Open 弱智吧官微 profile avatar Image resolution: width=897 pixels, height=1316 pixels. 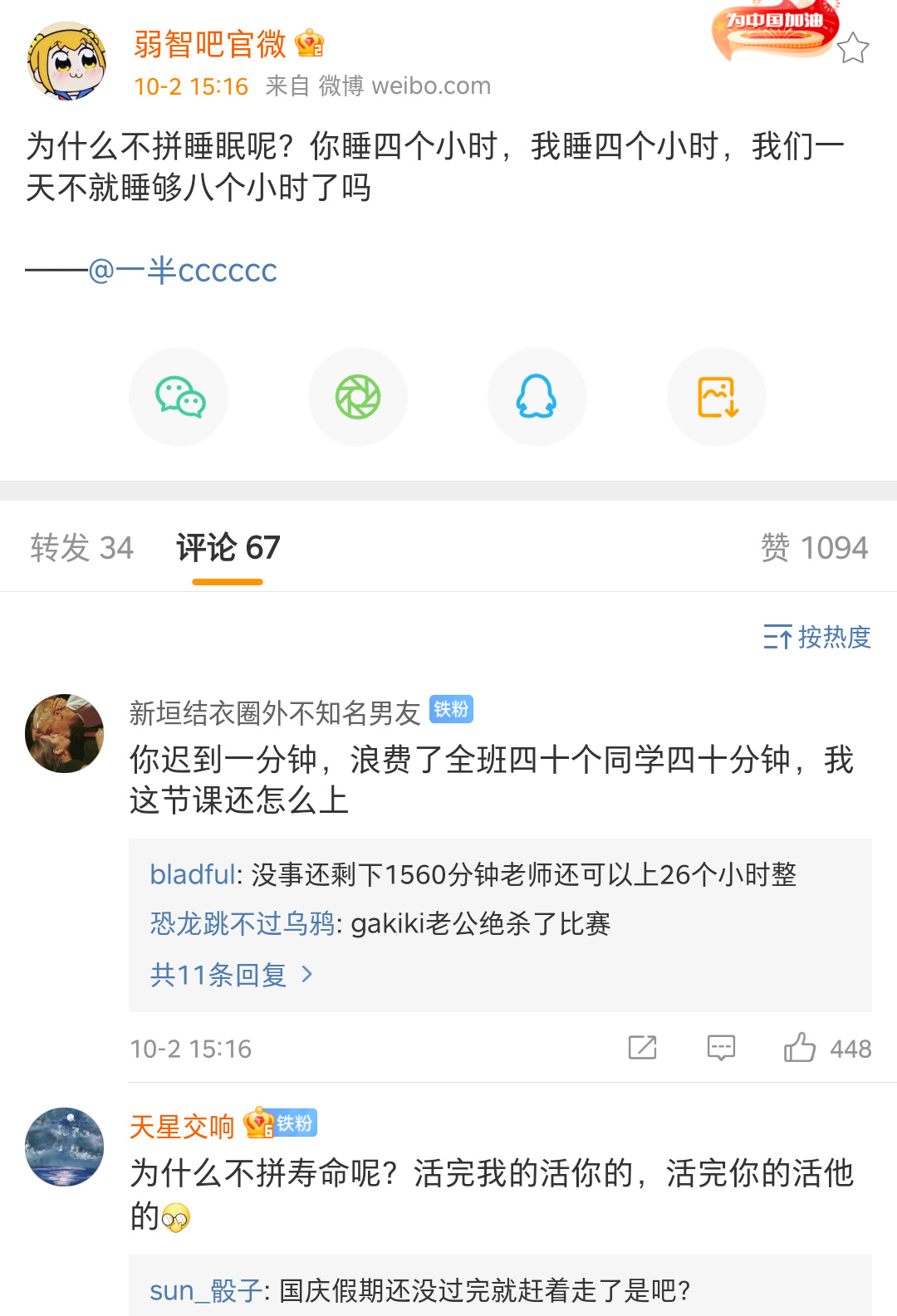pyautogui.click(x=66, y=62)
